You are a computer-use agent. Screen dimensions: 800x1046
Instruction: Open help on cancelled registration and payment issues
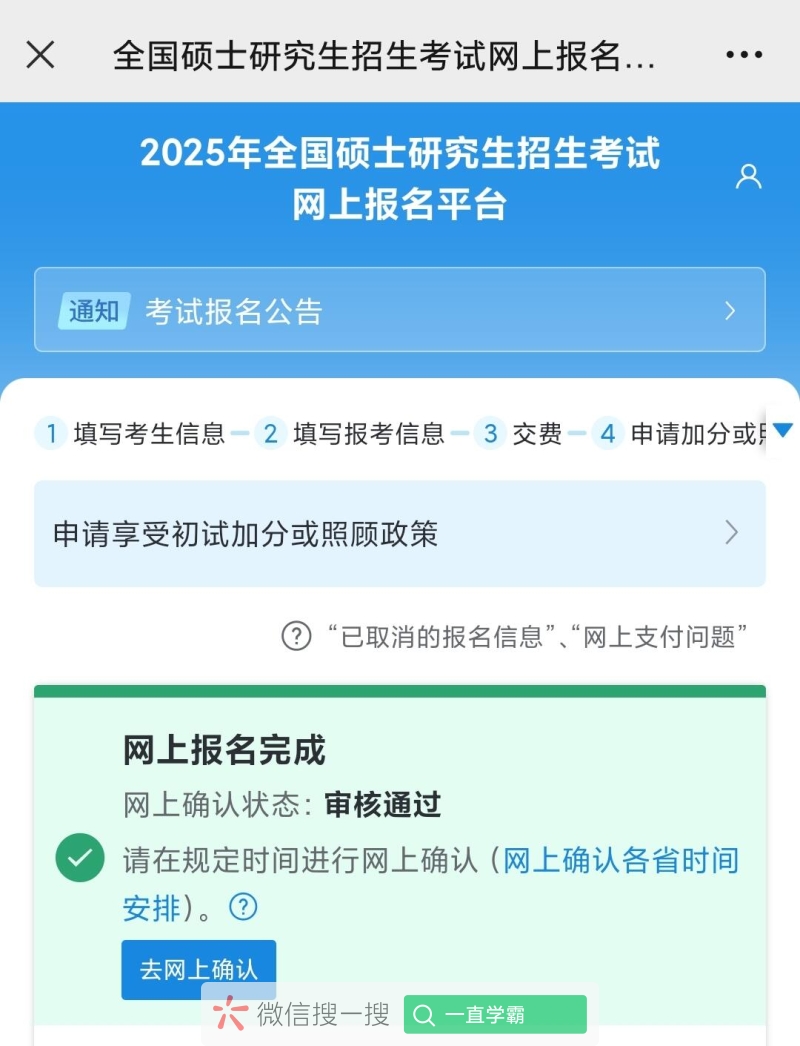click(516, 636)
